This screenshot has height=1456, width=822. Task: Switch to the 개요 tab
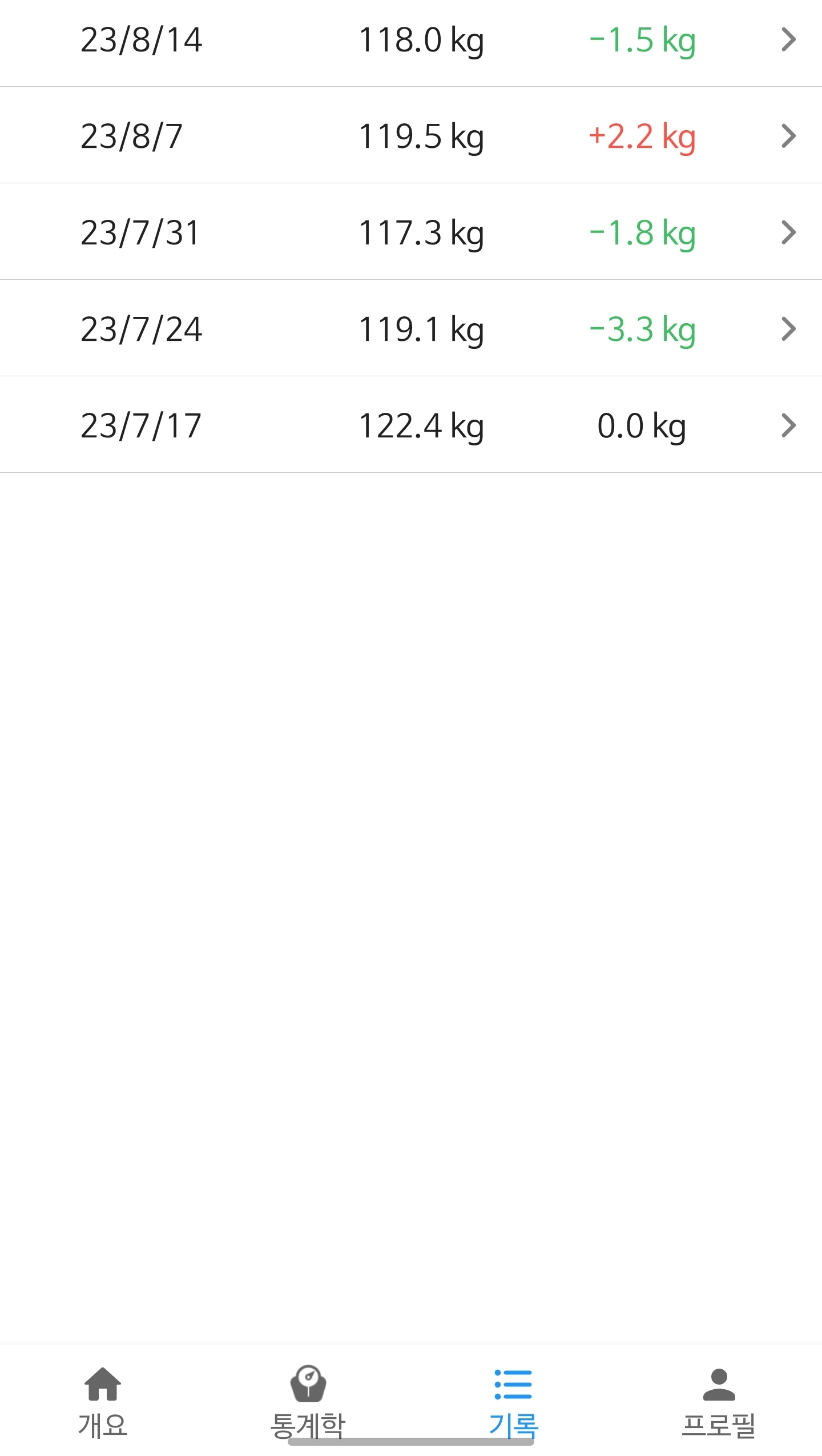click(x=103, y=1402)
